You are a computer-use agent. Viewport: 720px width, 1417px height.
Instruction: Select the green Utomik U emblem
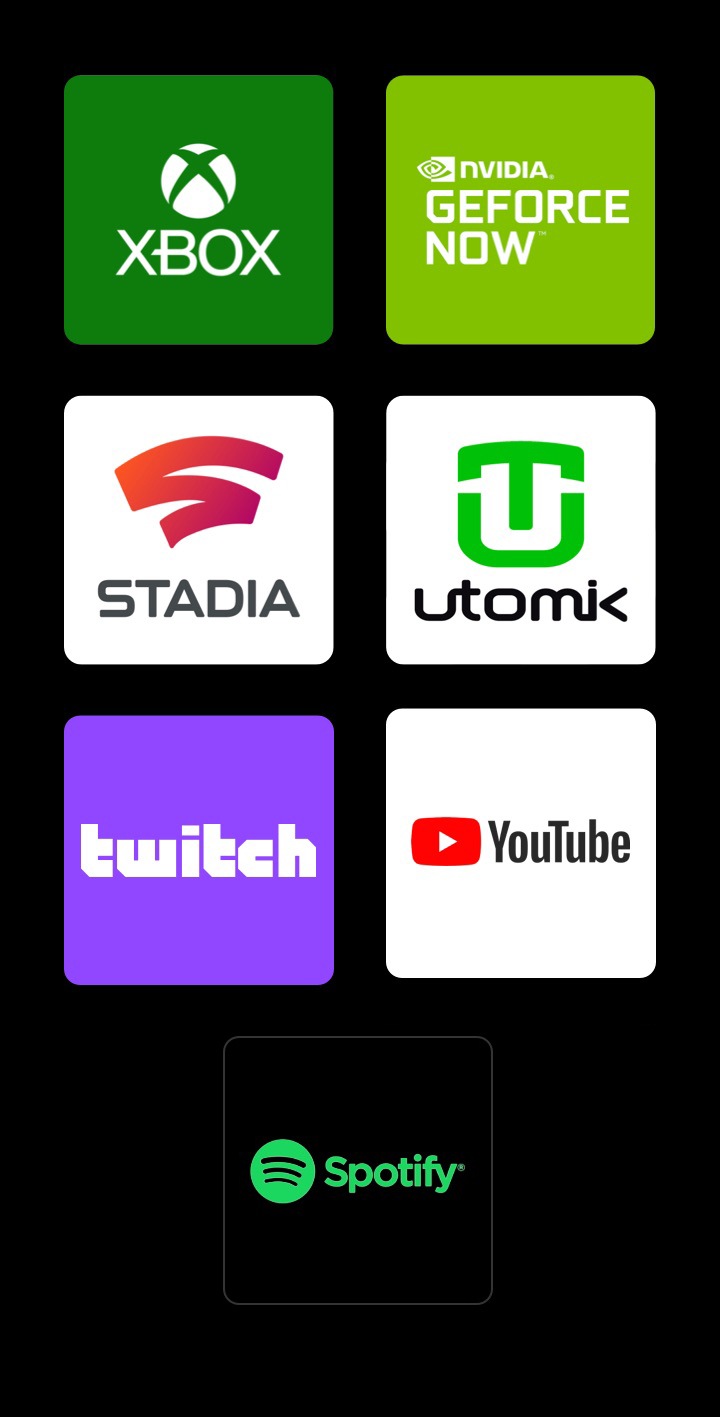(x=519, y=499)
